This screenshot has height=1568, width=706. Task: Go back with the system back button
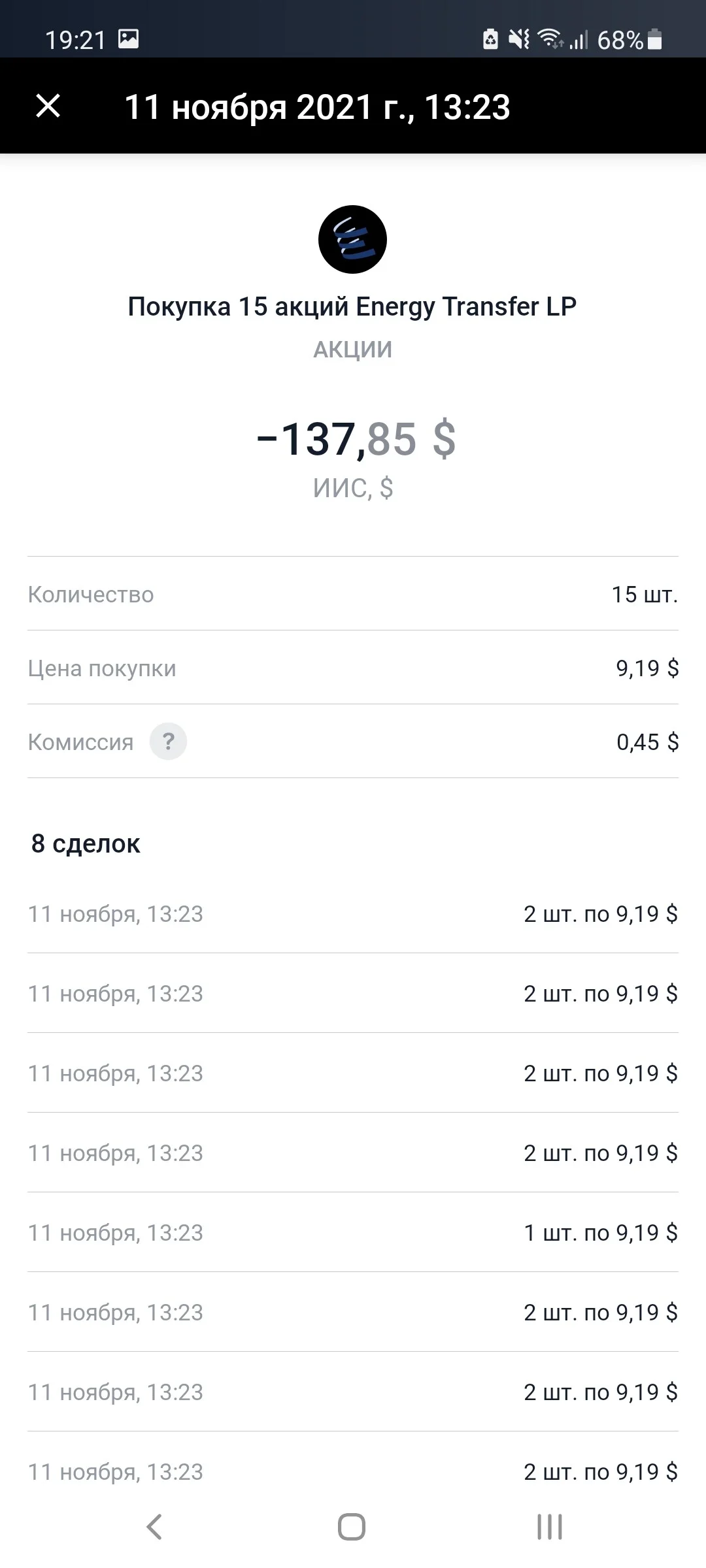coord(154,1527)
